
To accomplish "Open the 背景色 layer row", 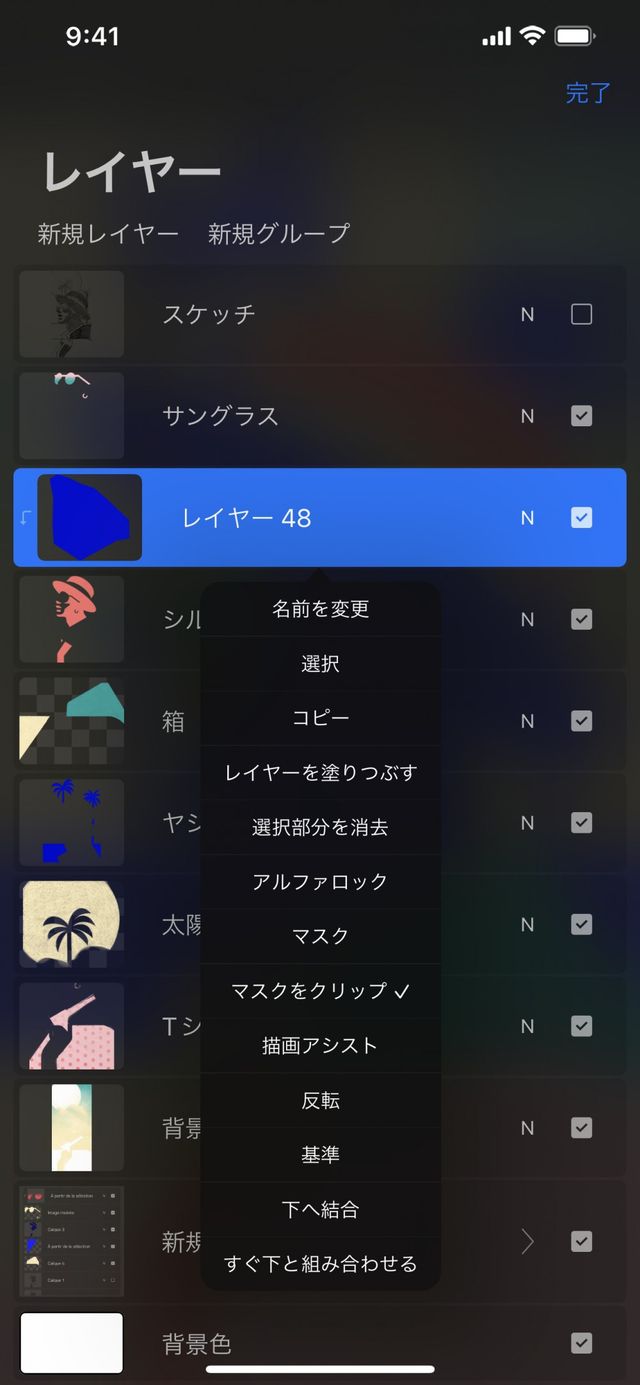I will coord(300,1343).
